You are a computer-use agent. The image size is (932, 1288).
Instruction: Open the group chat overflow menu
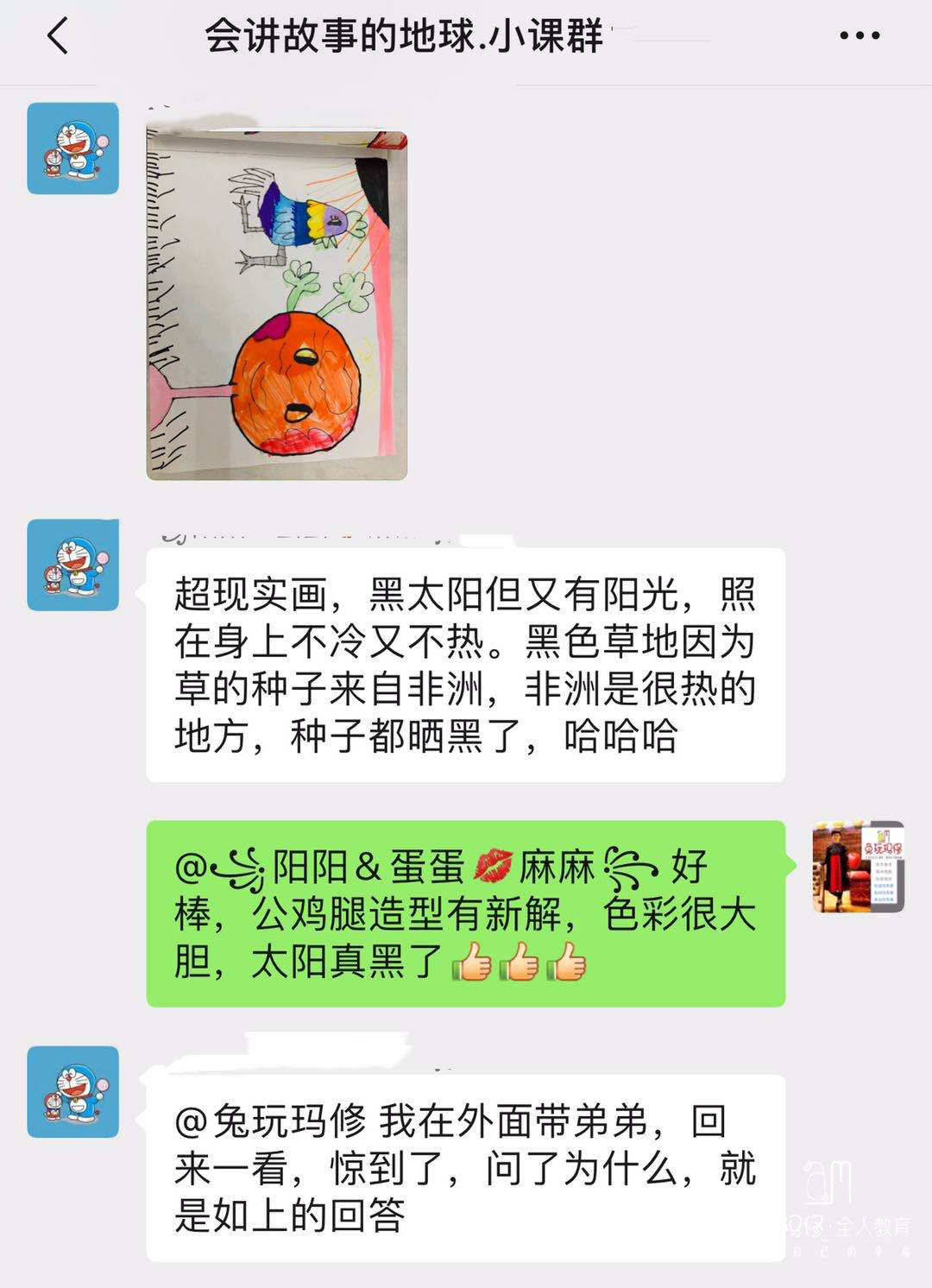pyautogui.click(x=860, y=36)
